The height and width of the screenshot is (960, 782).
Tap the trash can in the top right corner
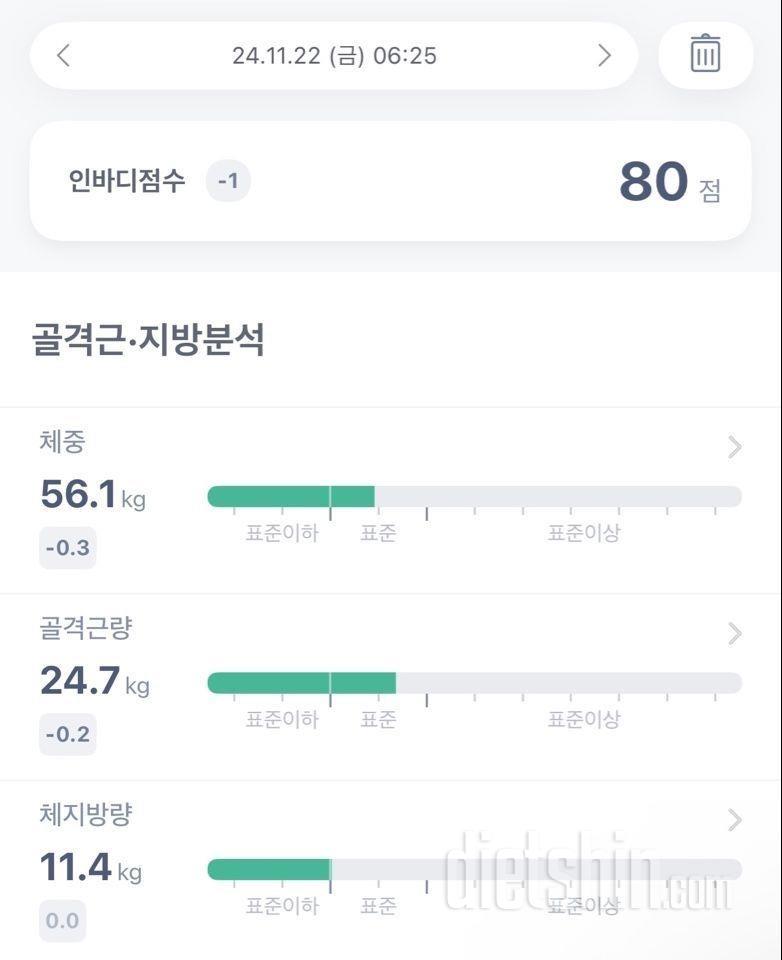[x=706, y=55]
